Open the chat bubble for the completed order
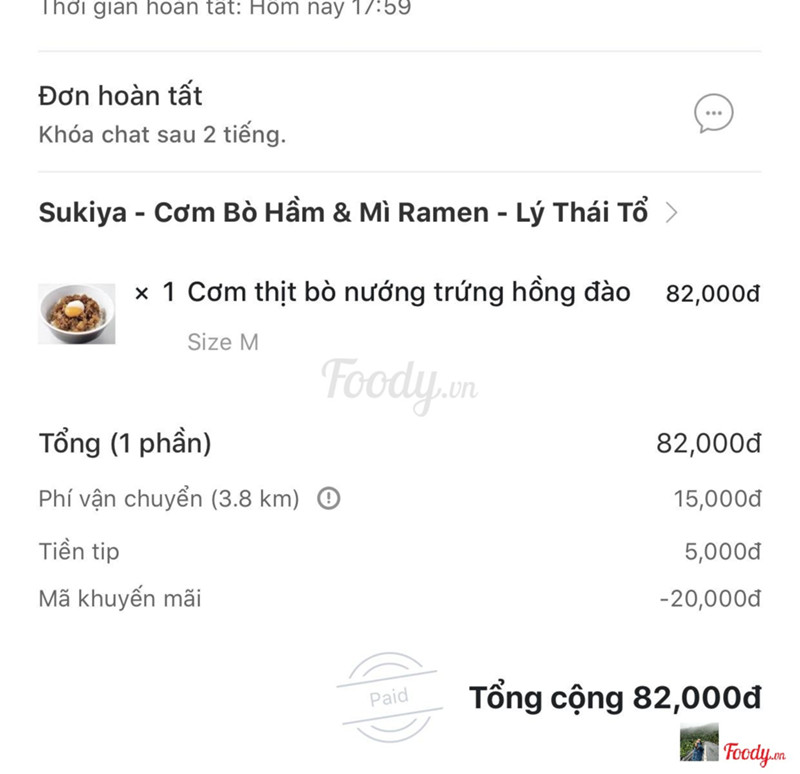The width and height of the screenshot is (800, 774). pos(713,114)
